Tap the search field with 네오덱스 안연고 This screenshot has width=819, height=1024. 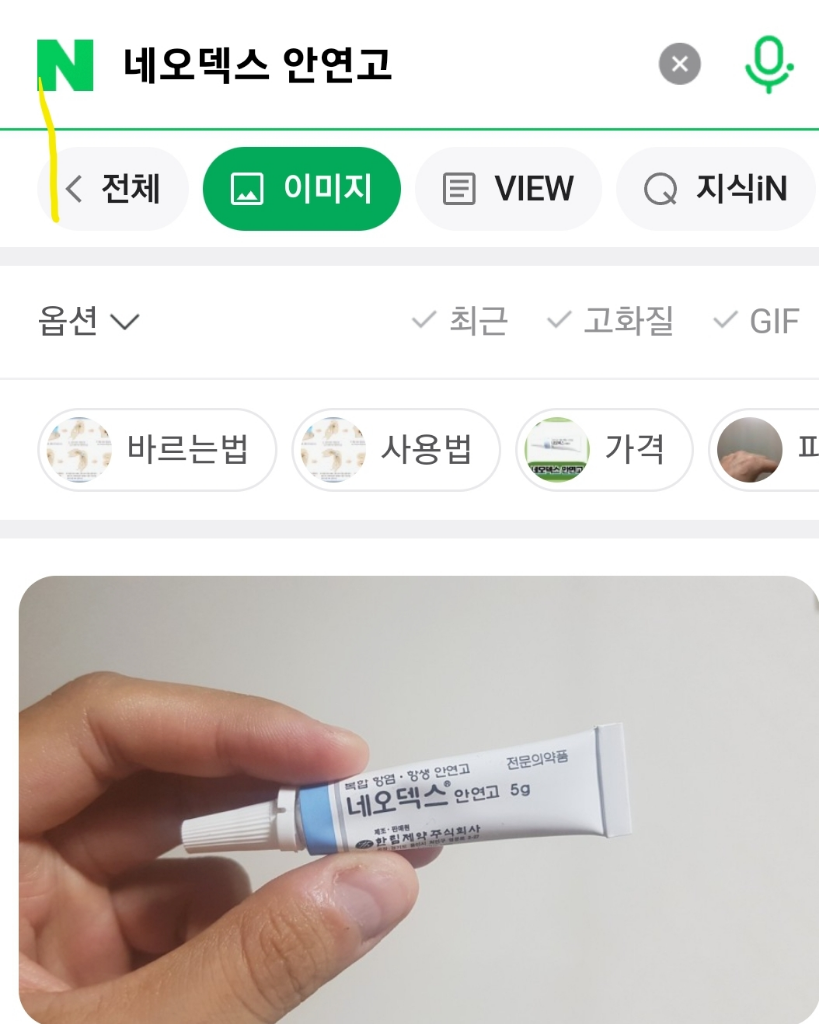pos(380,65)
